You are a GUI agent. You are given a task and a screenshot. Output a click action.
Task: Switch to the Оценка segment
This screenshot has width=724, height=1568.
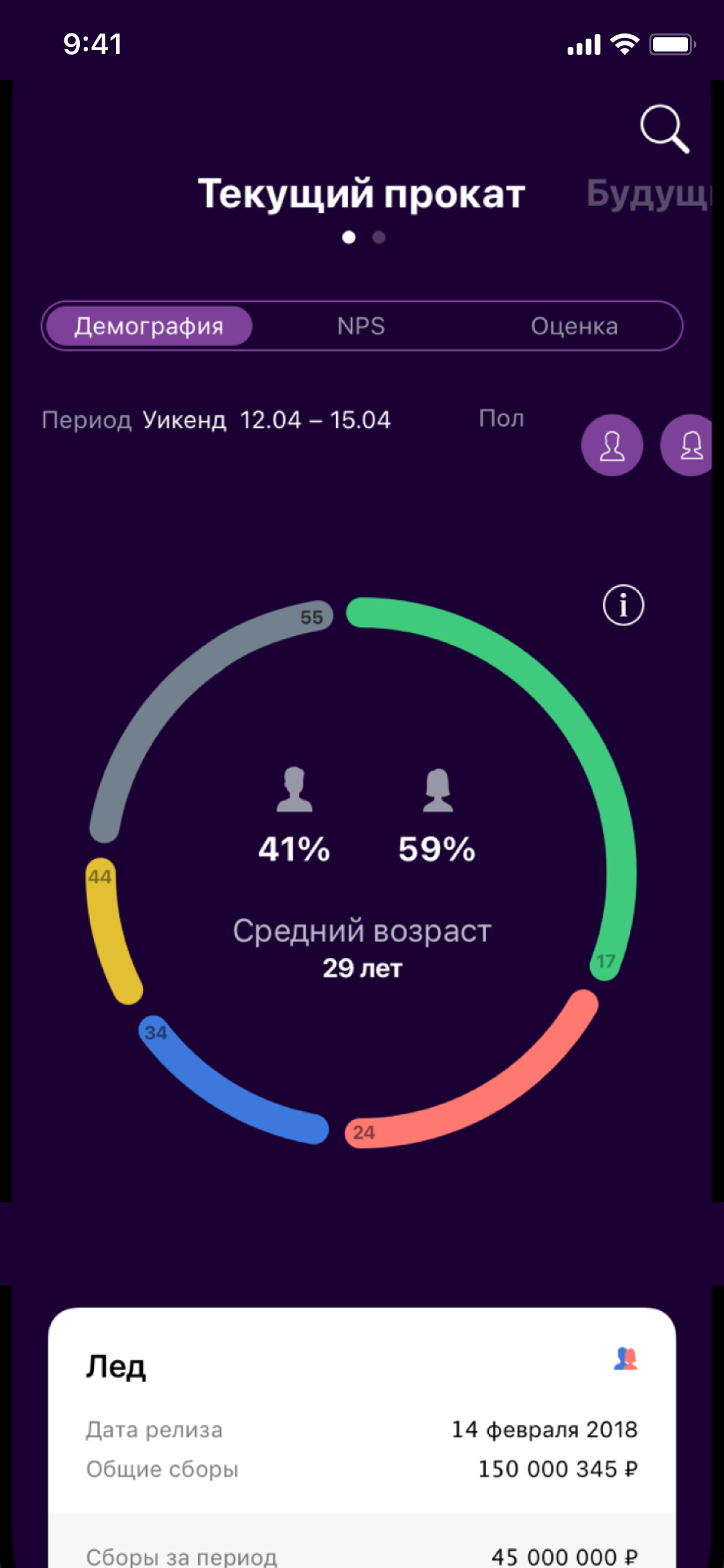point(574,326)
